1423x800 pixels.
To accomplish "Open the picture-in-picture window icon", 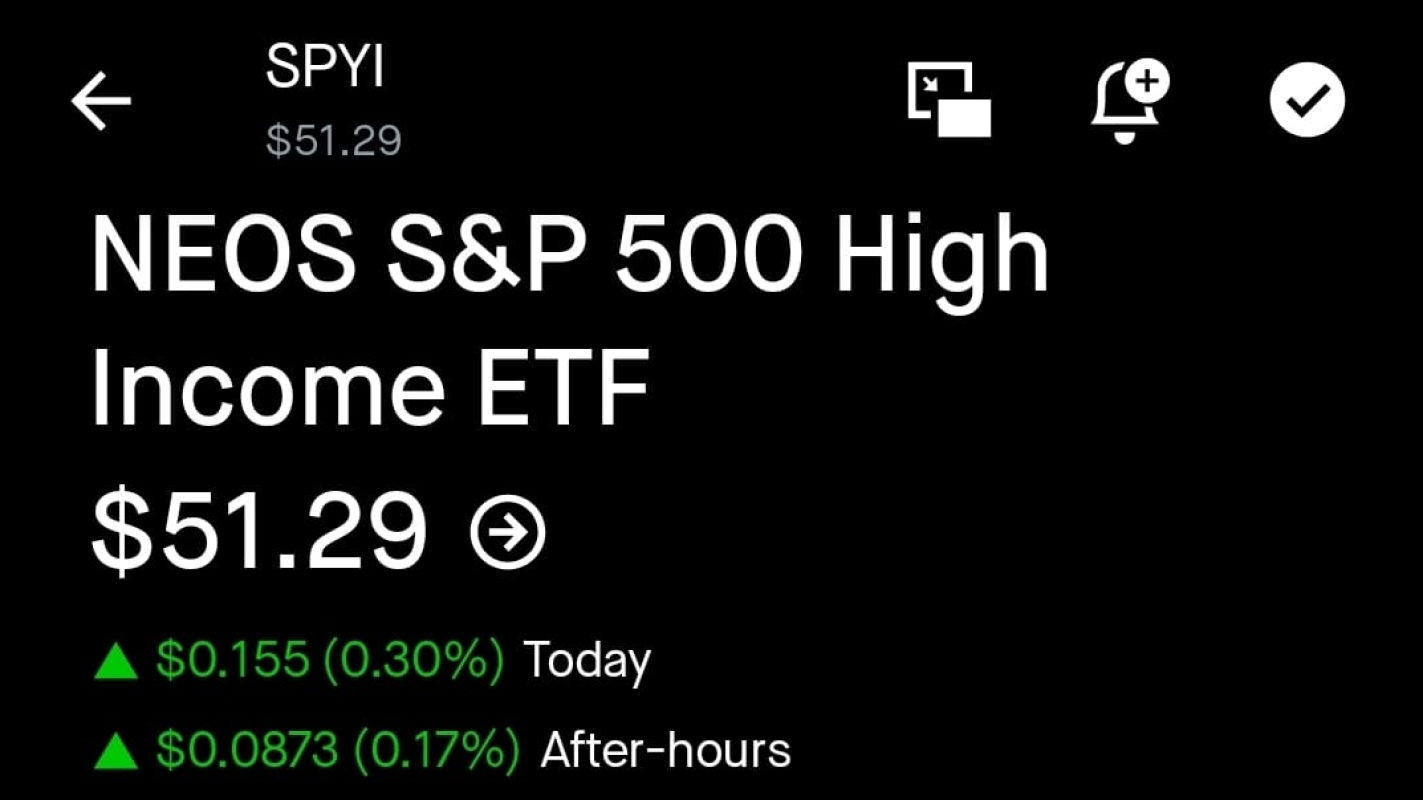I will pyautogui.click(x=949, y=100).
